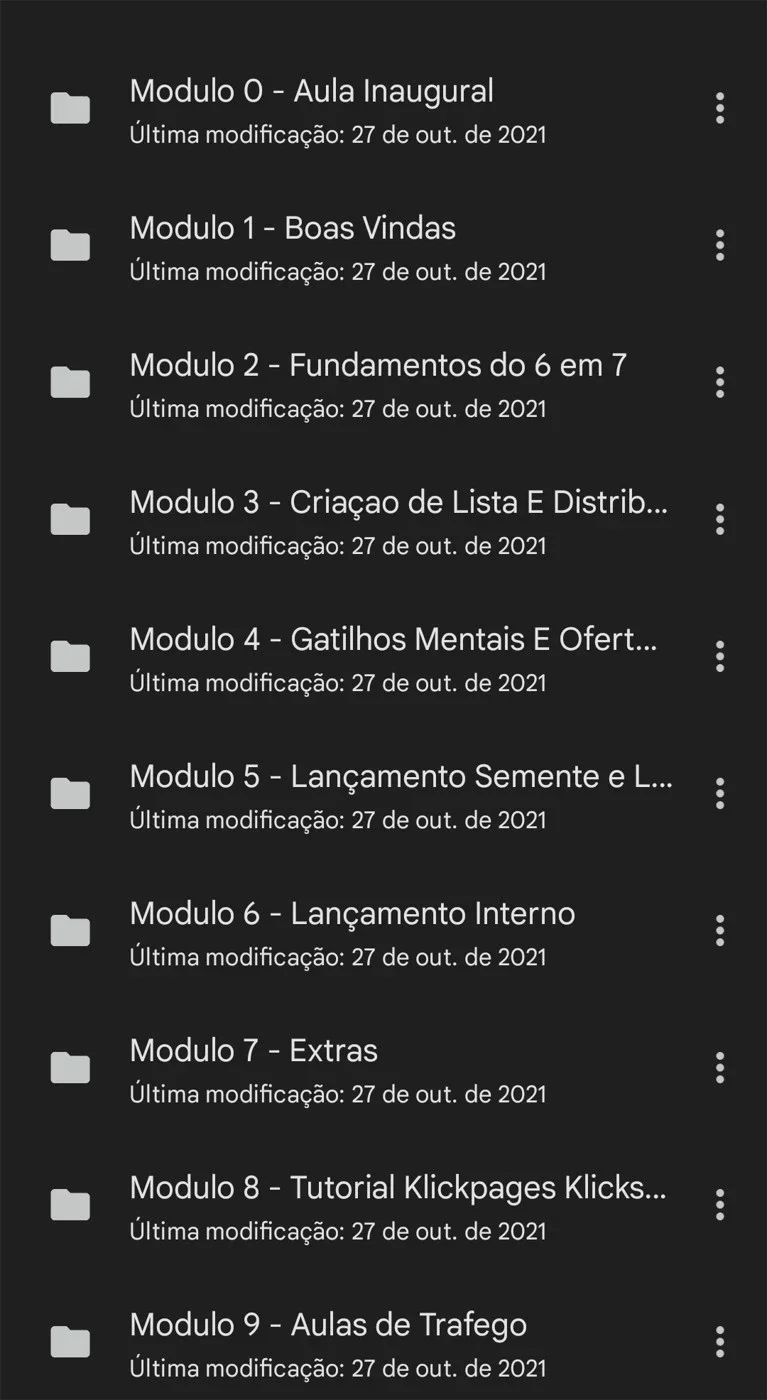Tap the three-dot menu for Modulo 9 - Aulas de Trafego
The image size is (767, 1400).
click(720, 1341)
